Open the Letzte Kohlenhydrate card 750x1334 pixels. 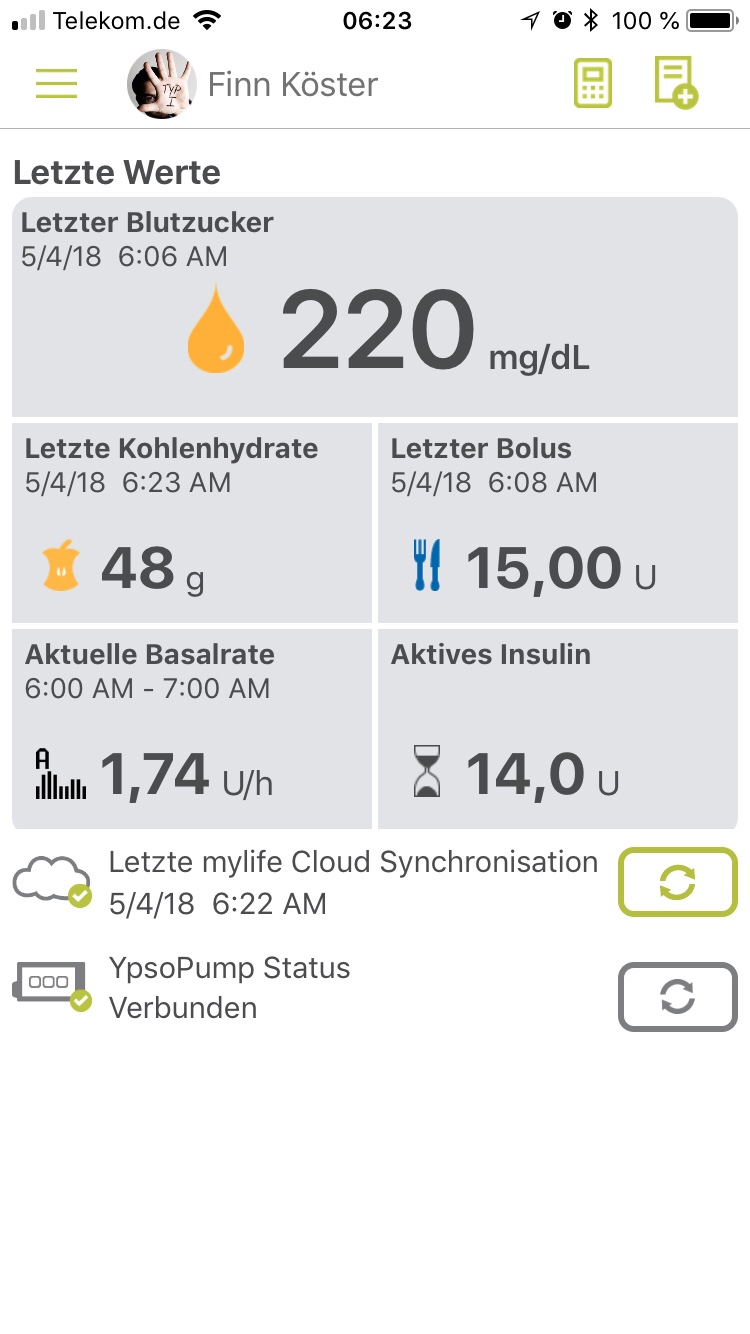192,523
